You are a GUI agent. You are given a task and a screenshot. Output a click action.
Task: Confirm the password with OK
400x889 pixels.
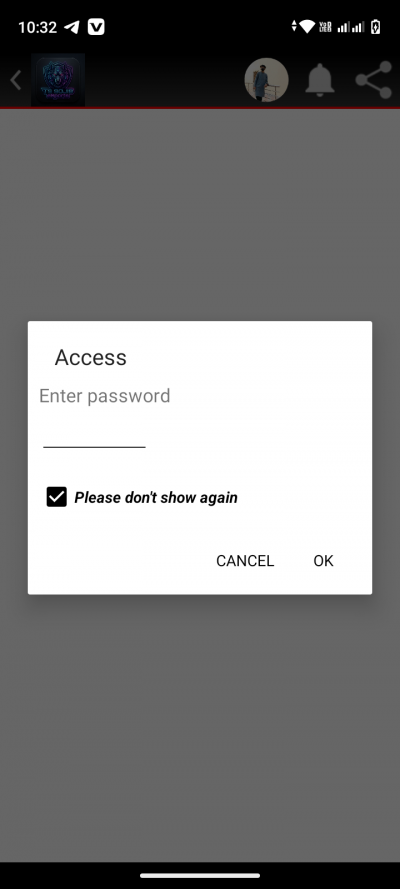coord(324,561)
